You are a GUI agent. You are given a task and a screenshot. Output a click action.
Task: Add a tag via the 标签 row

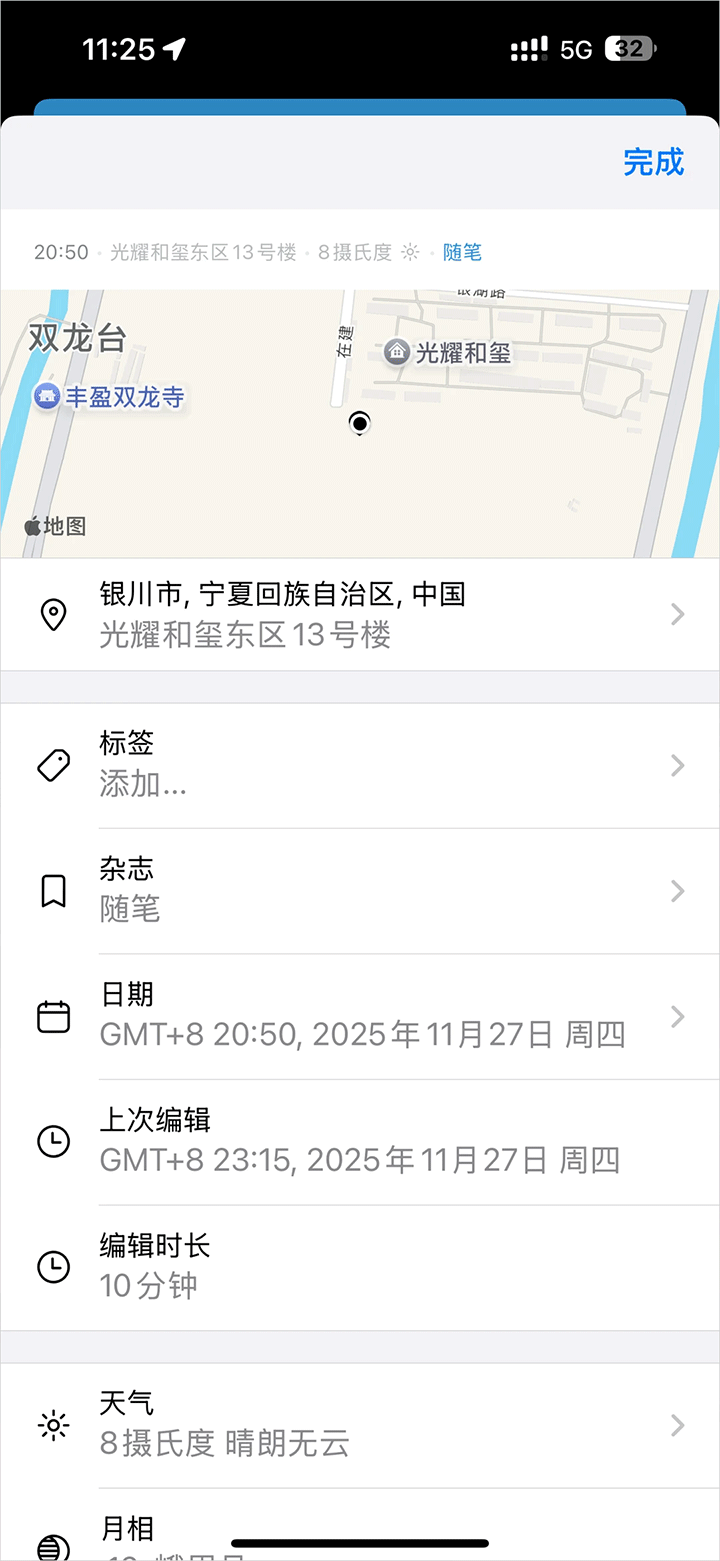click(x=360, y=765)
